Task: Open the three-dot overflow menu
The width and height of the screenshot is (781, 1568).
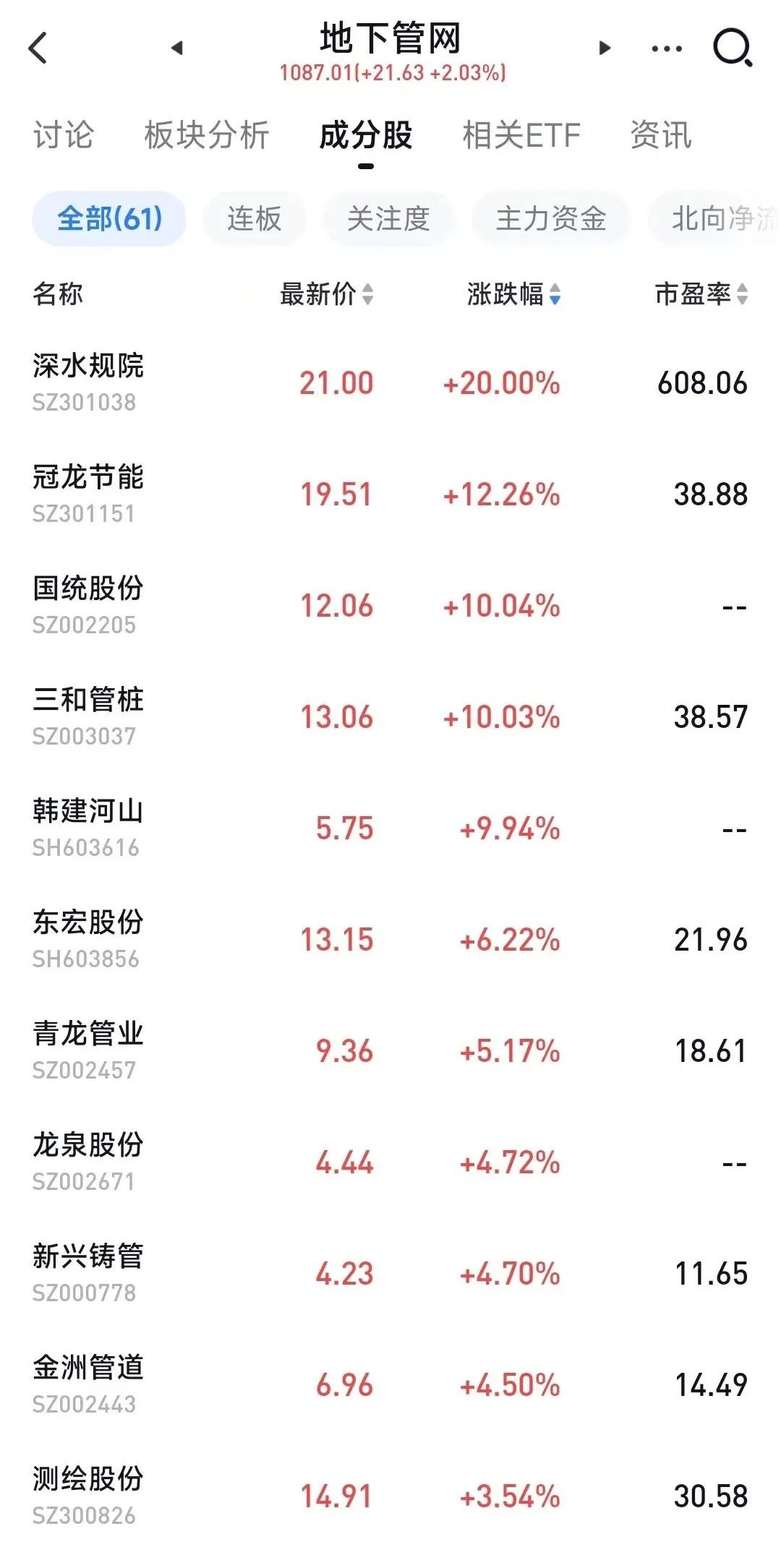Action: 667,48
